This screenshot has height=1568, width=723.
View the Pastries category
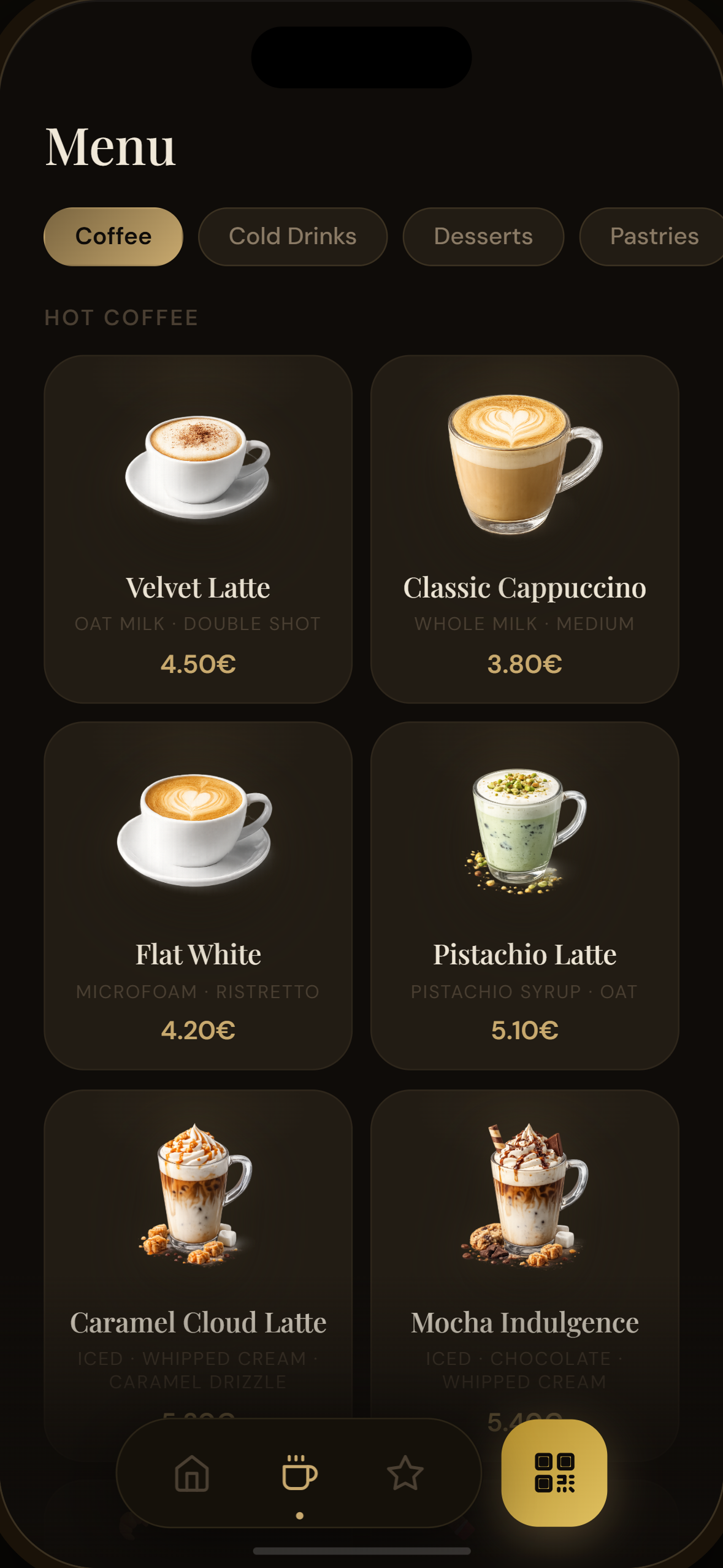(653, 237)
